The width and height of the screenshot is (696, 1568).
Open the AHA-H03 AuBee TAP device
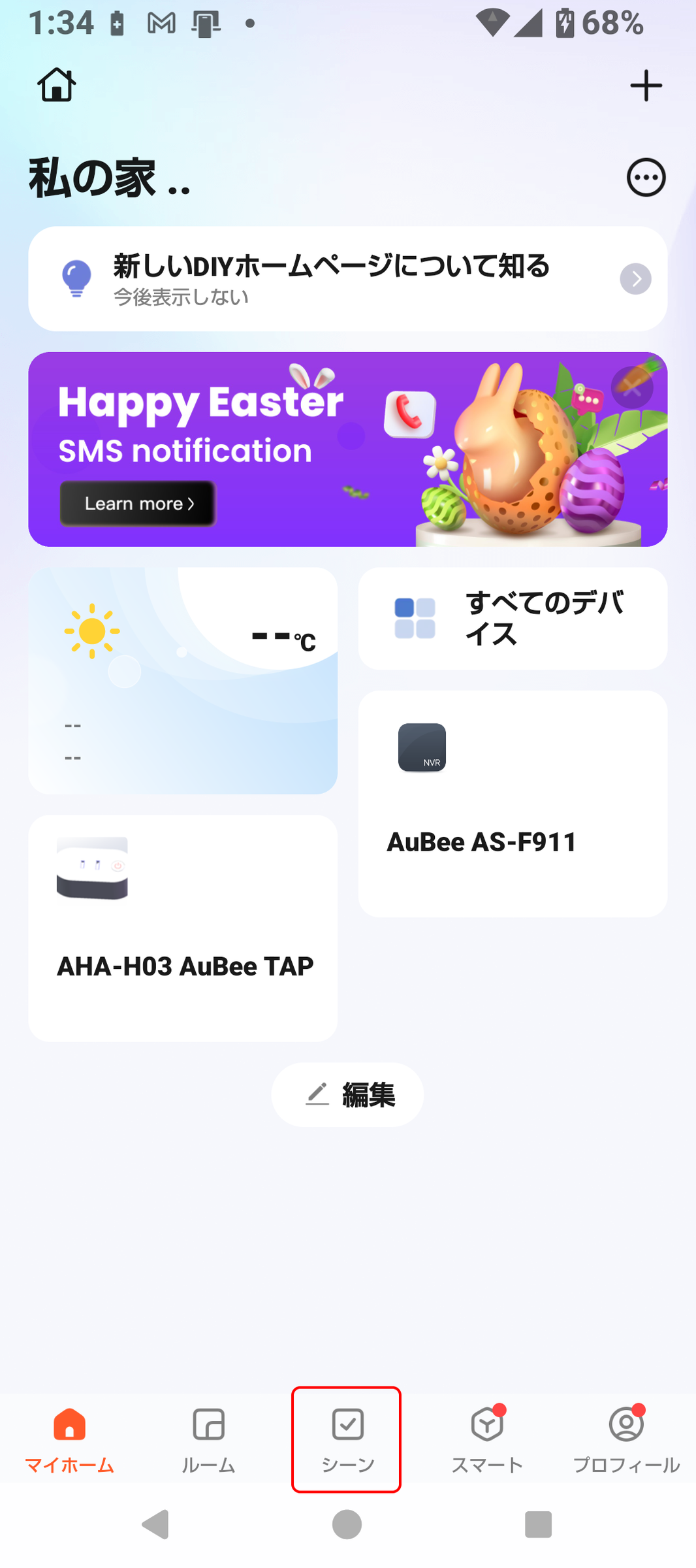click(183, 928)
